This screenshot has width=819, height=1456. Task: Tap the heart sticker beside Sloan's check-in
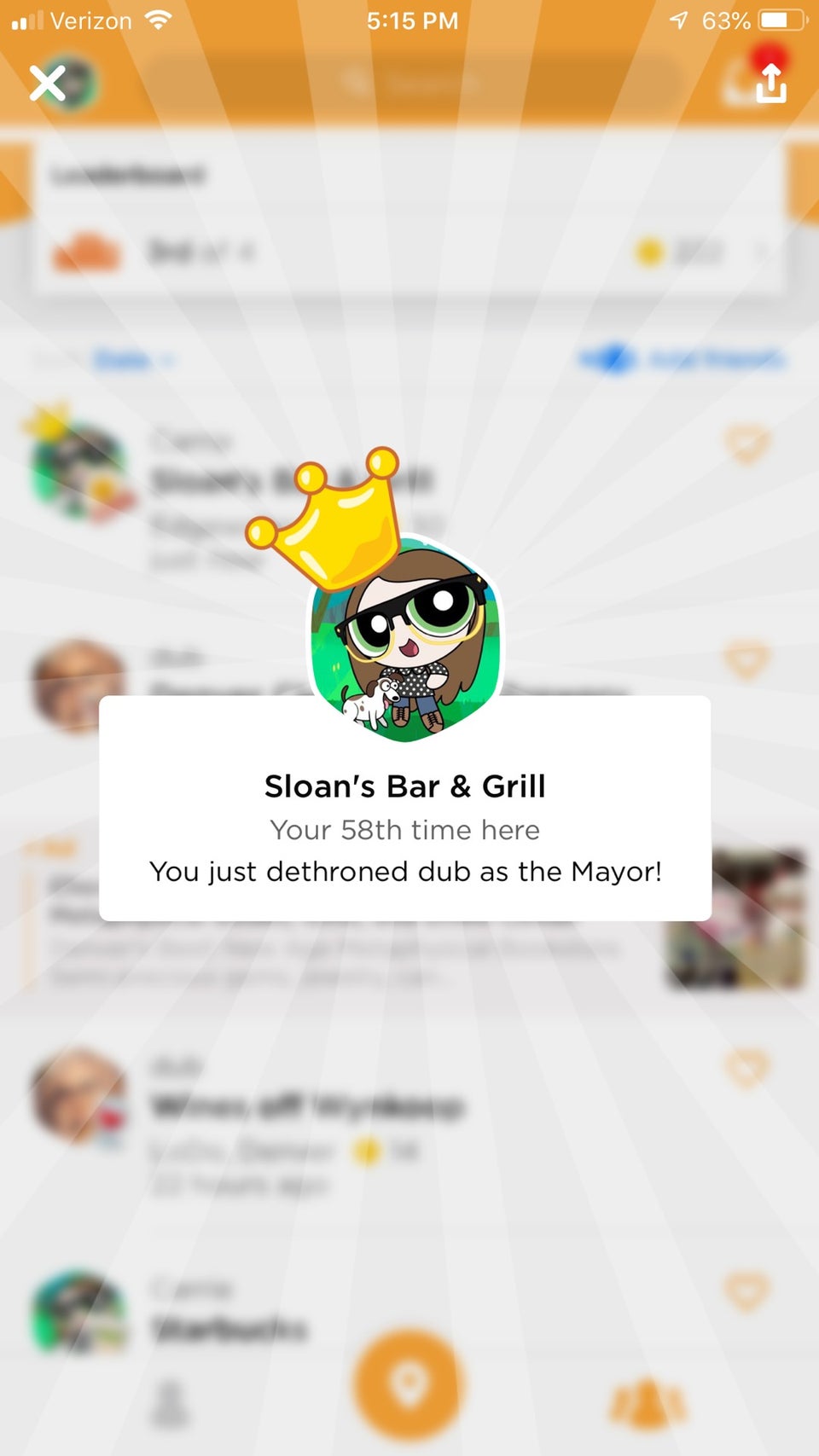[x=748, y=444]
